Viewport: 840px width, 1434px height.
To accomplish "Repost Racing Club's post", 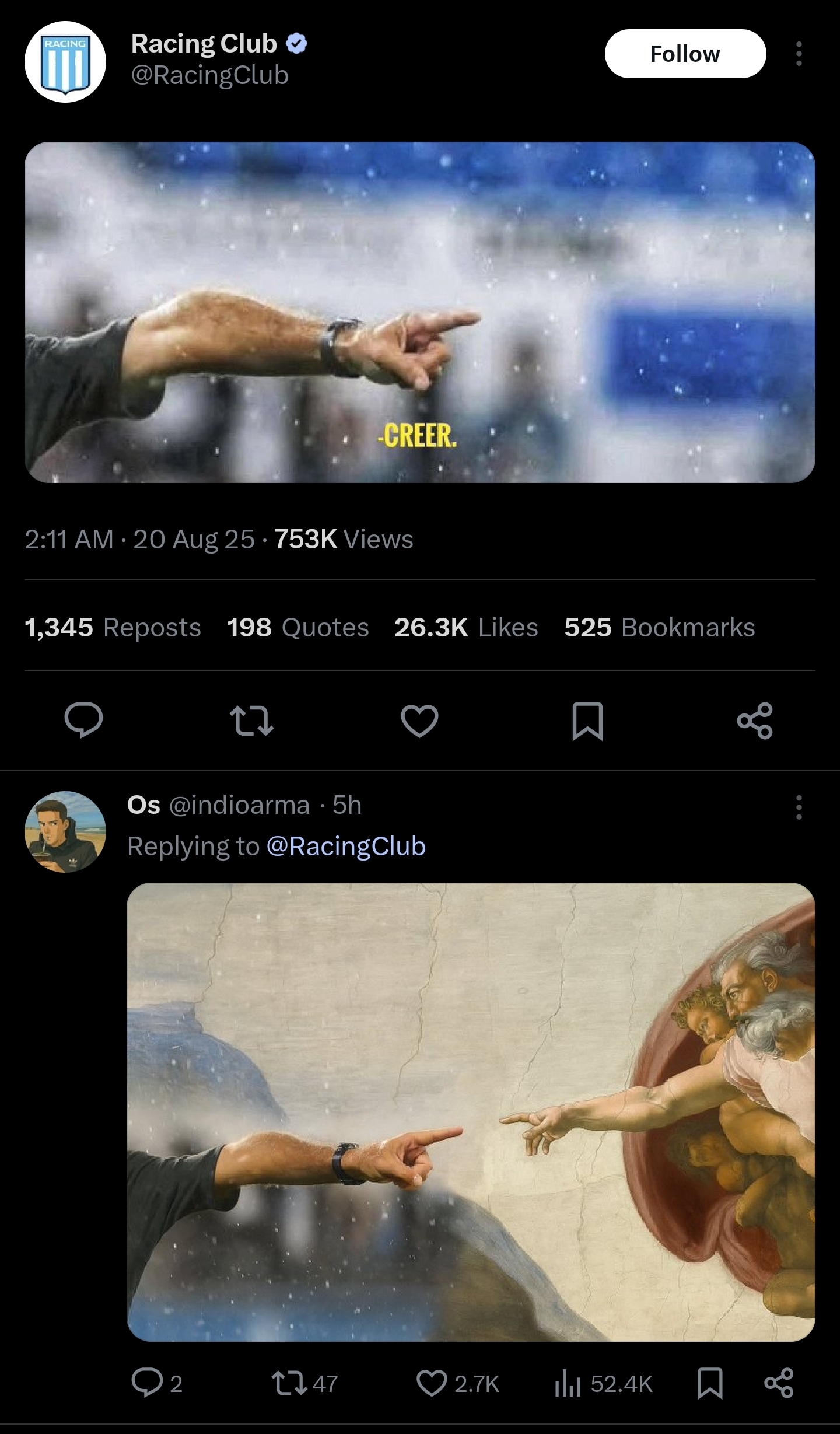I will tap(251, 721).
